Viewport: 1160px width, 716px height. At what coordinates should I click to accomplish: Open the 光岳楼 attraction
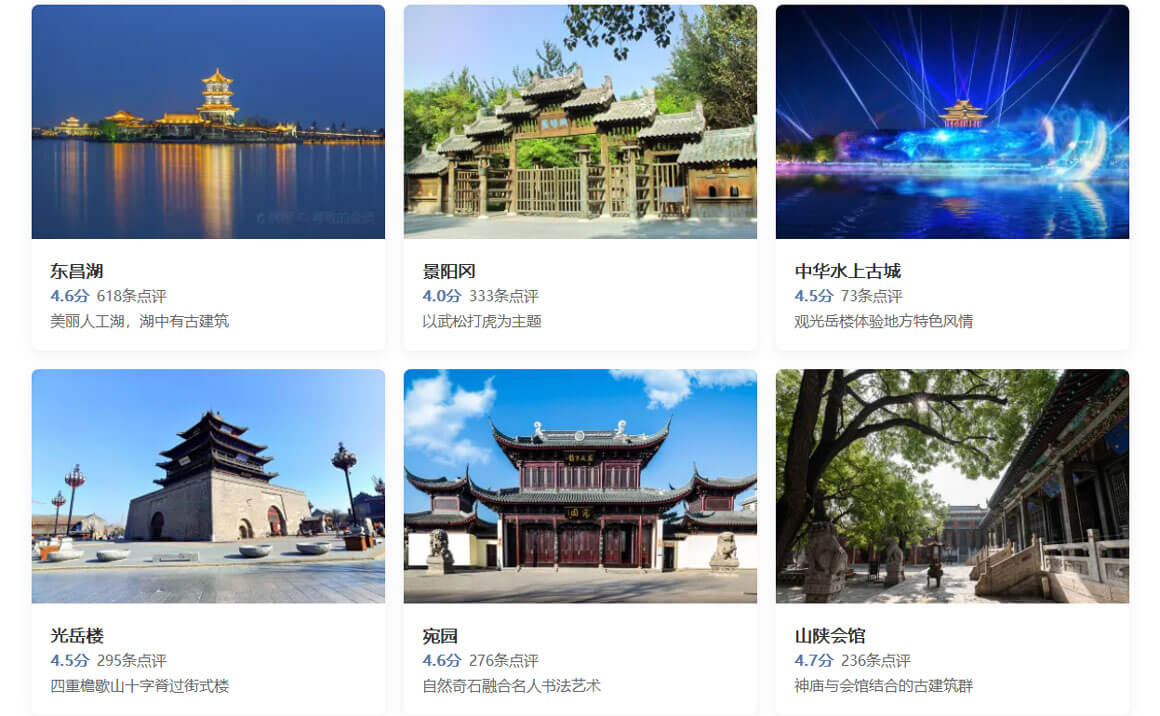coord(208,541)
